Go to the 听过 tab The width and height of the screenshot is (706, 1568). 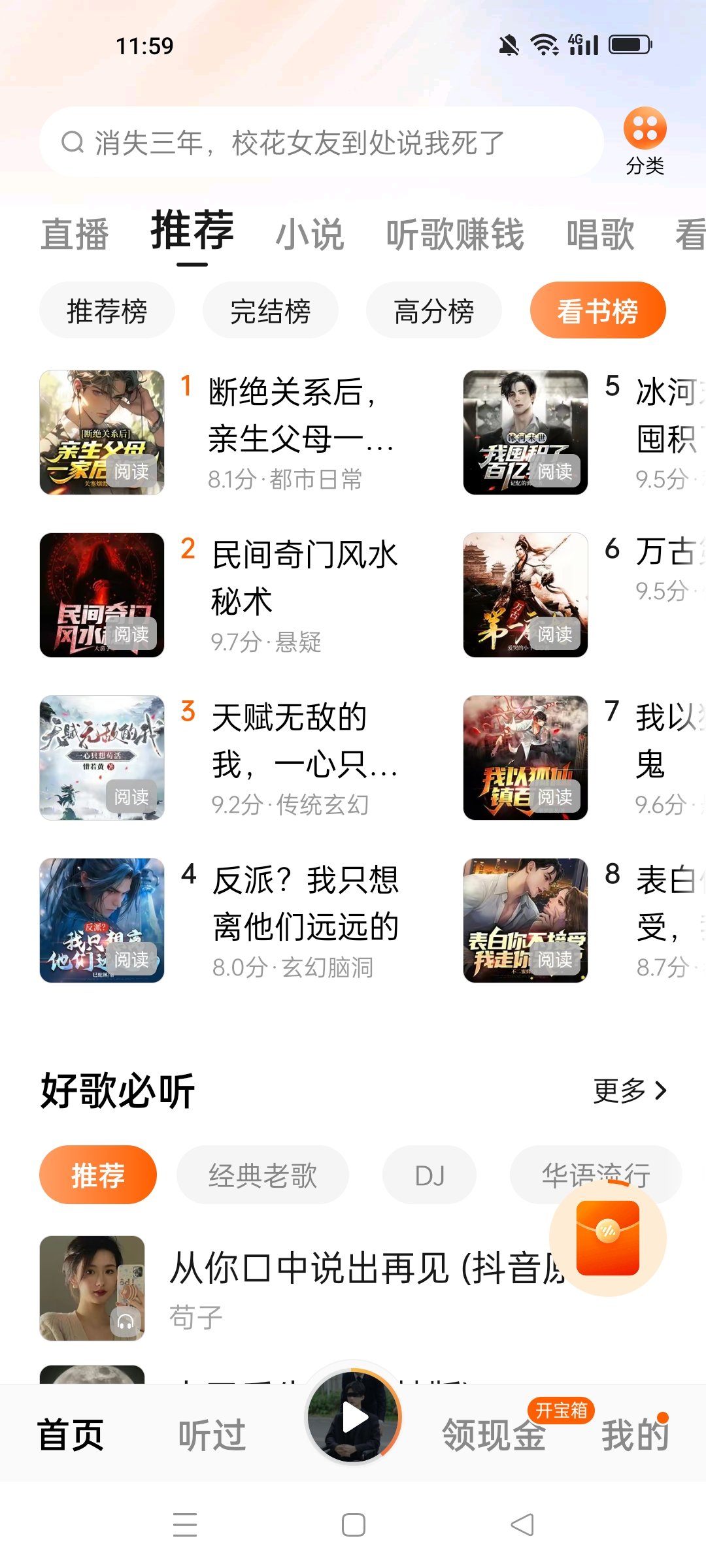(212, 1435)
